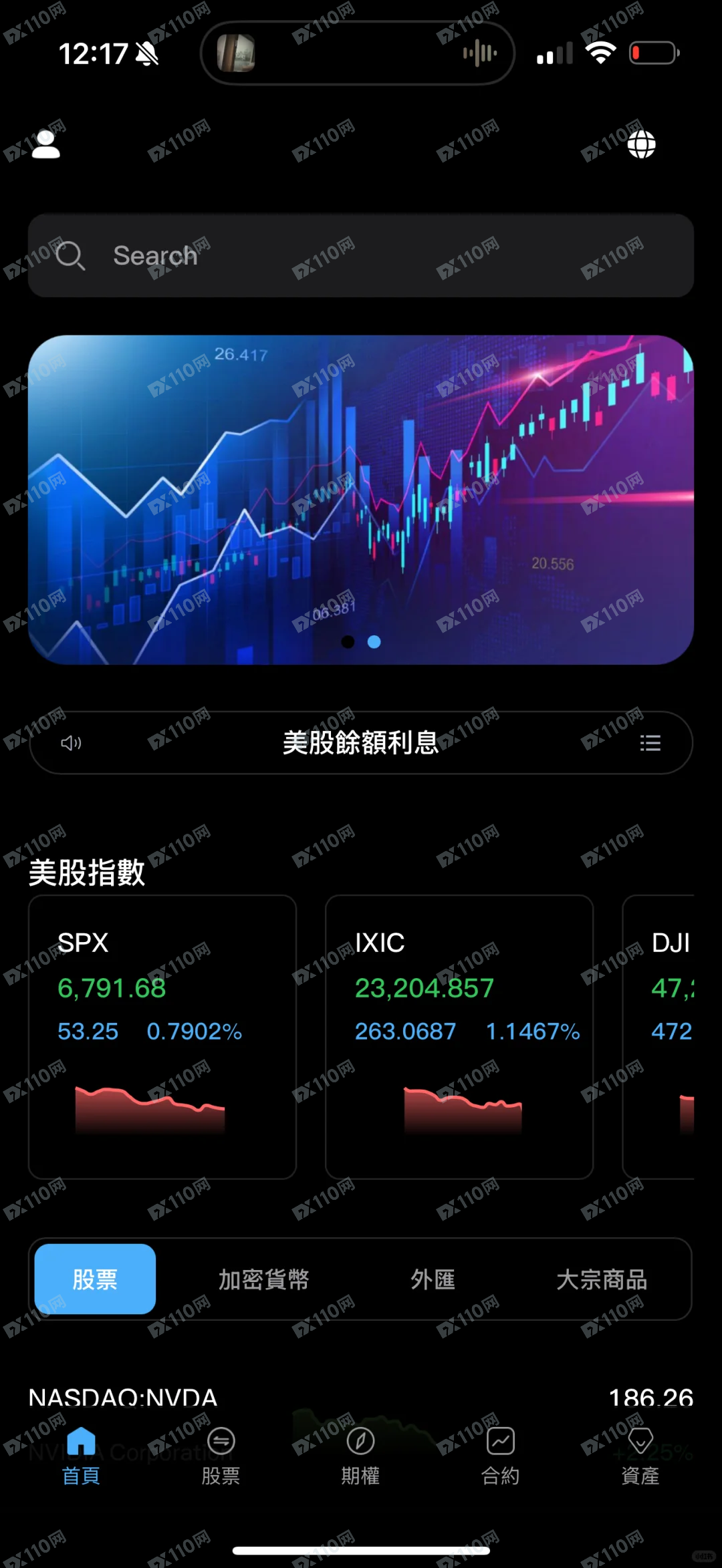722x1568 pixels.
Task: View the IXIC index card
Action: coord(459,1036)
